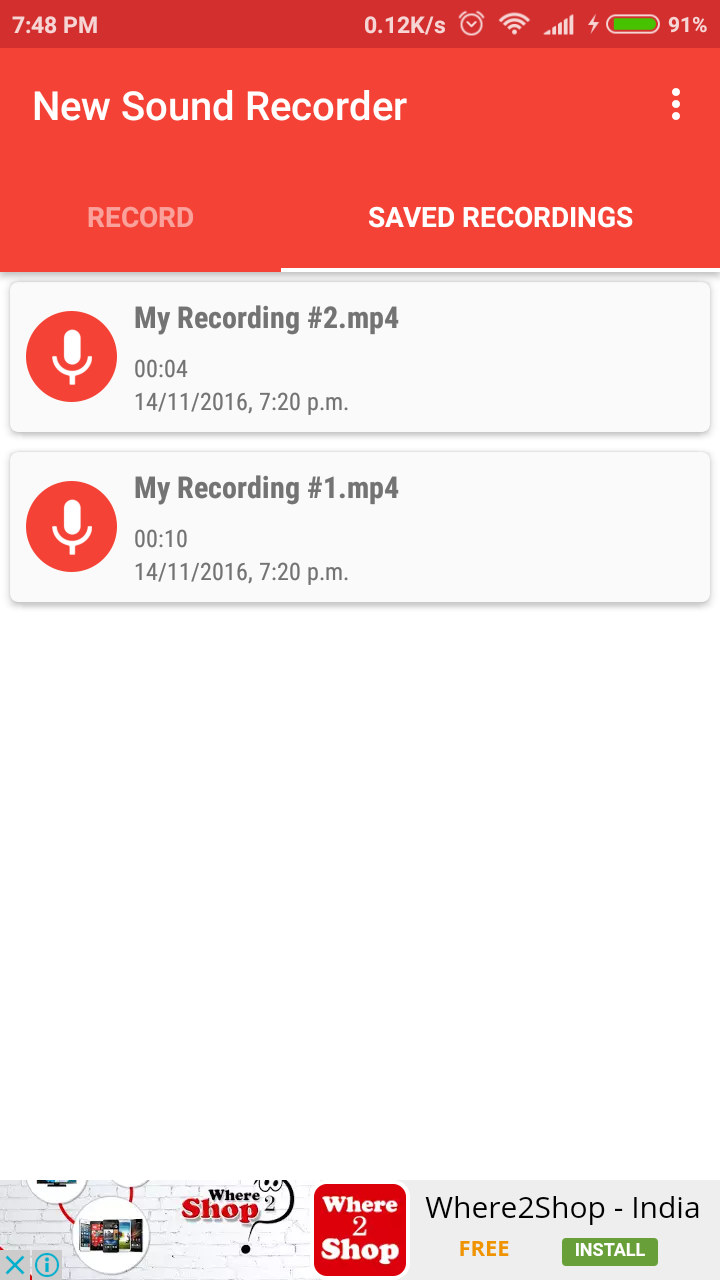Open My Recording #1.mp4
The image size is (720, 1280).
(267, 488)
